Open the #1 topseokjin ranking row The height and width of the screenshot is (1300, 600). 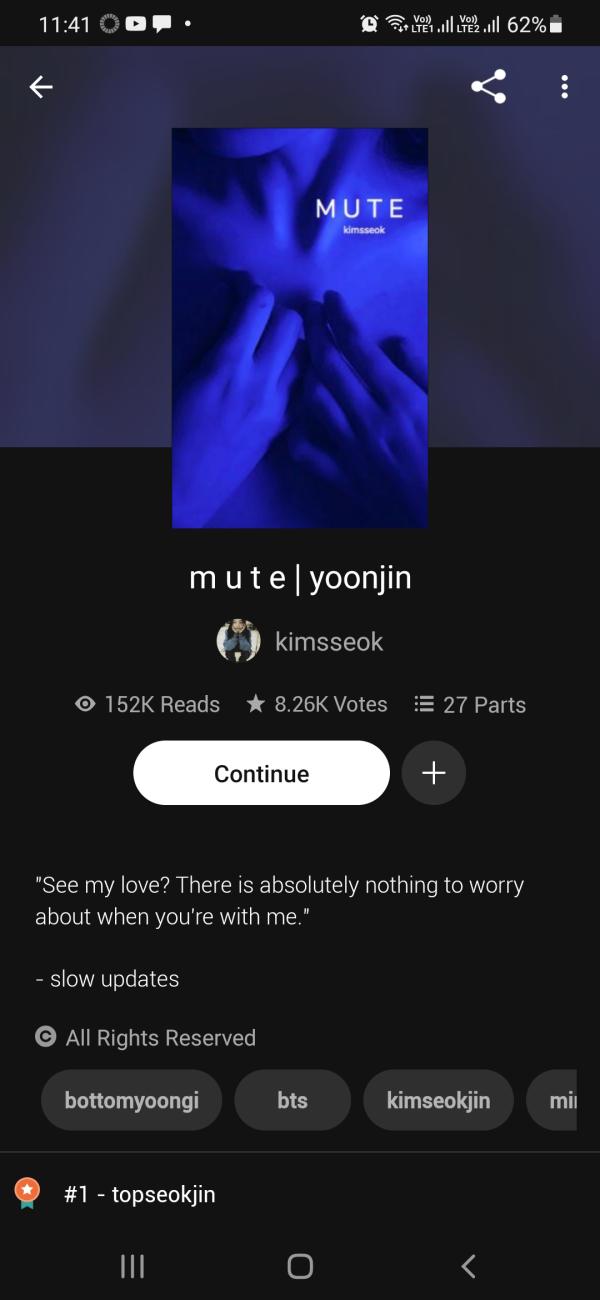pyautogui.click(x=140, y=1194)
